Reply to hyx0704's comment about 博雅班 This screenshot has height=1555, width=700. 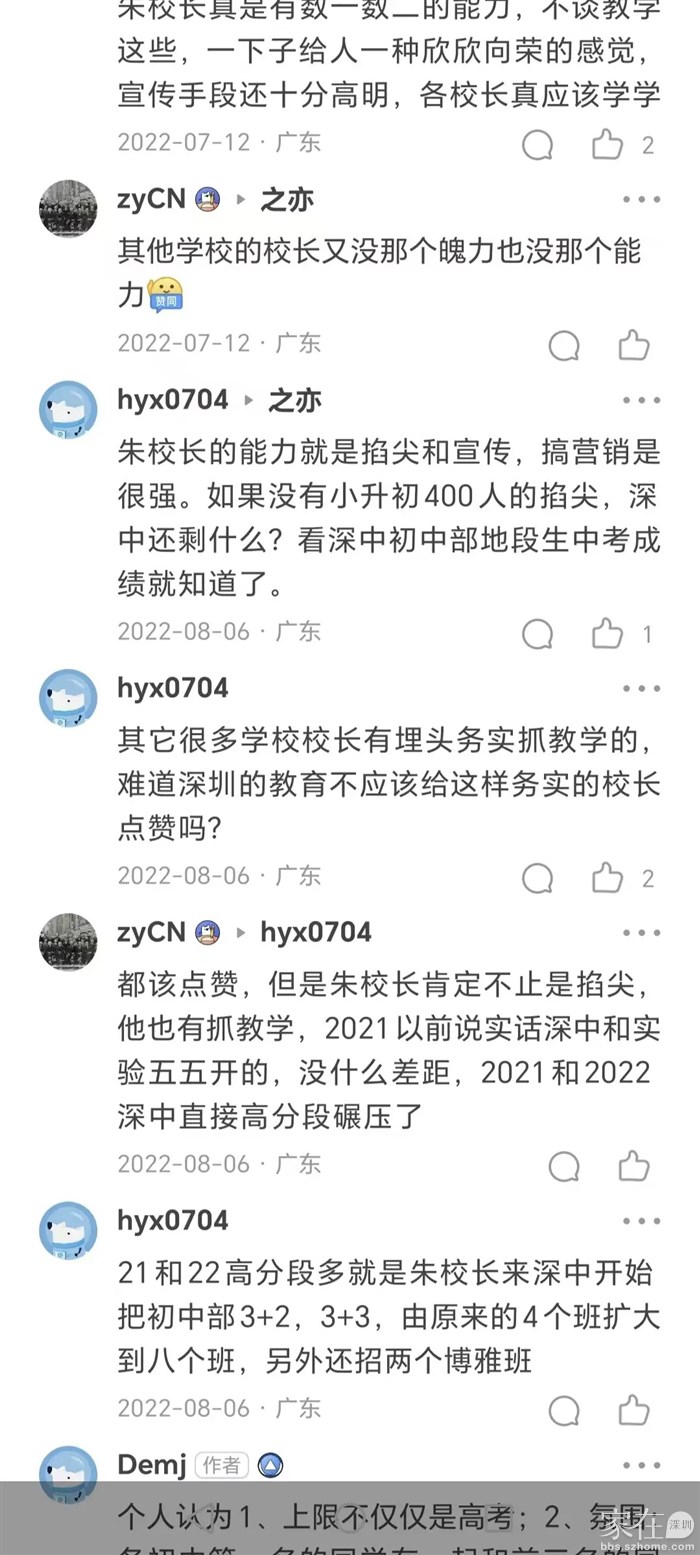point(564,1409)
